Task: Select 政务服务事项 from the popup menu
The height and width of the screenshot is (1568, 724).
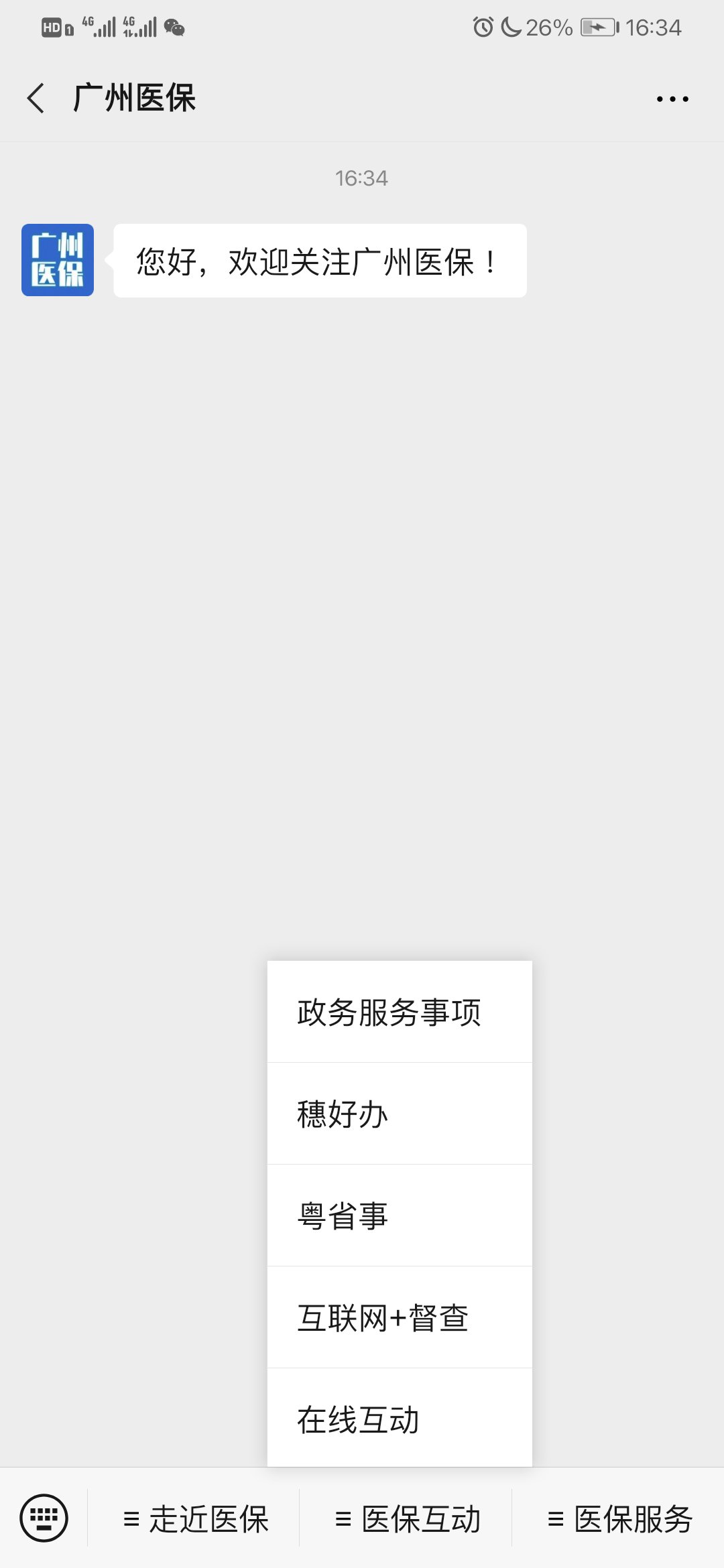Action: (x=400, y=1012)
